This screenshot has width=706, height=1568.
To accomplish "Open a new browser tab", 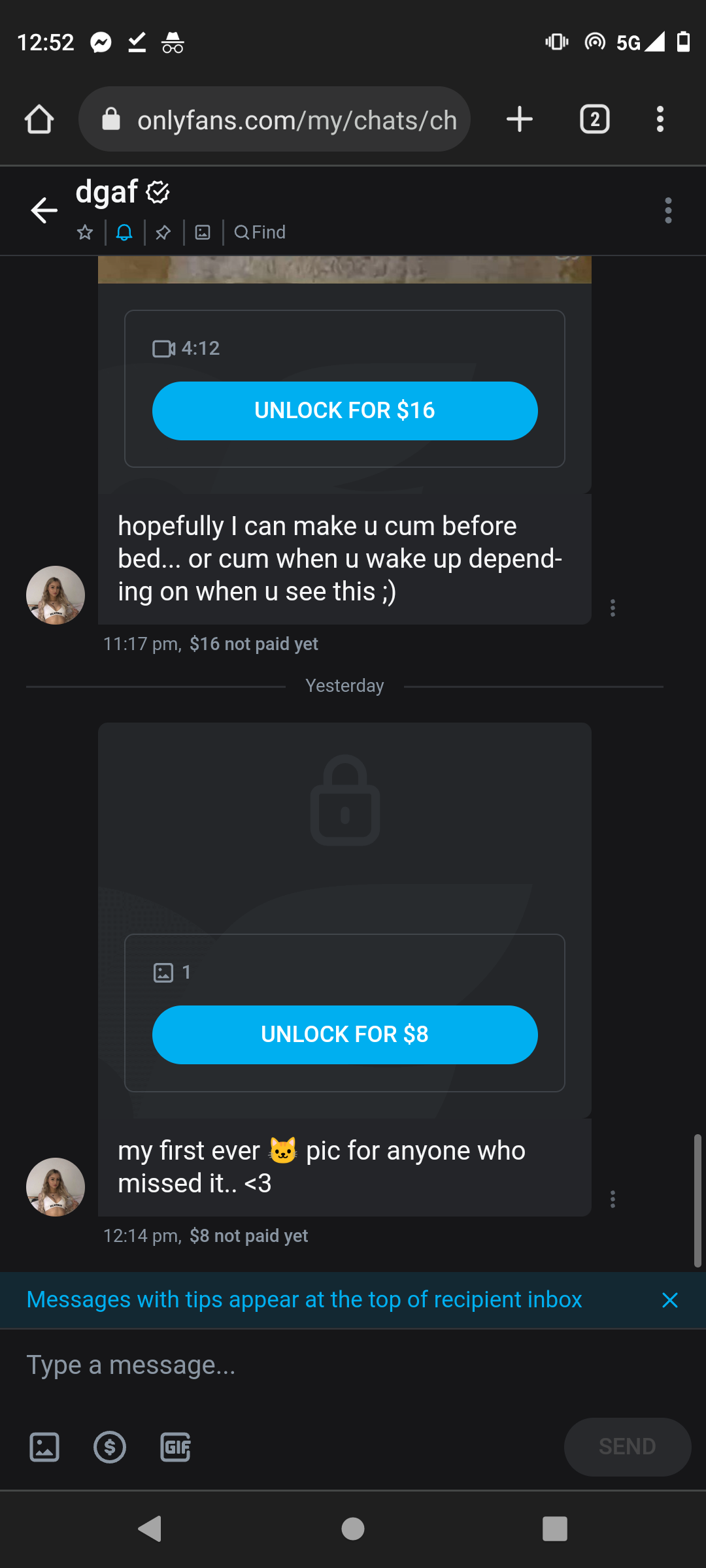I will (520, 120).
